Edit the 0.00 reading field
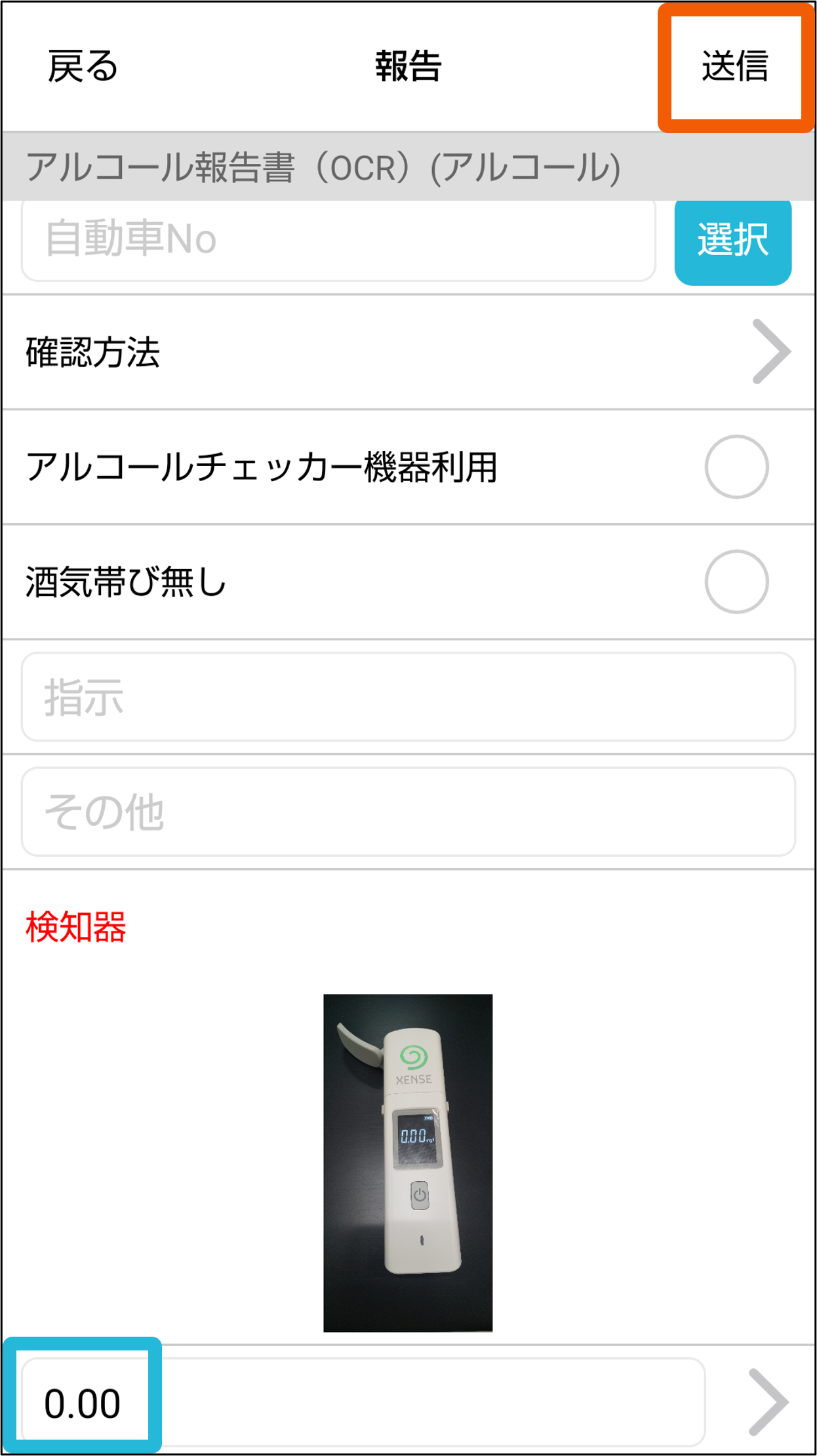 pyautogui.click(x=363, y=1402)
